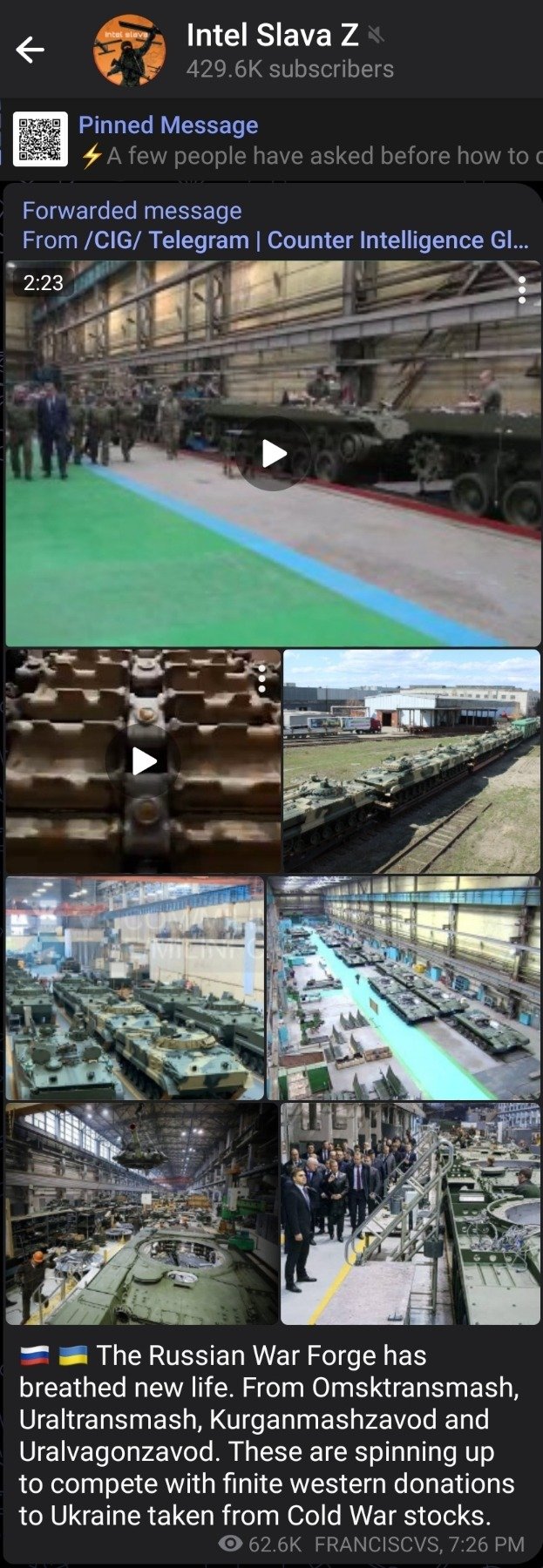Open photo of tank hull under crane

(x=141, y=1213)
